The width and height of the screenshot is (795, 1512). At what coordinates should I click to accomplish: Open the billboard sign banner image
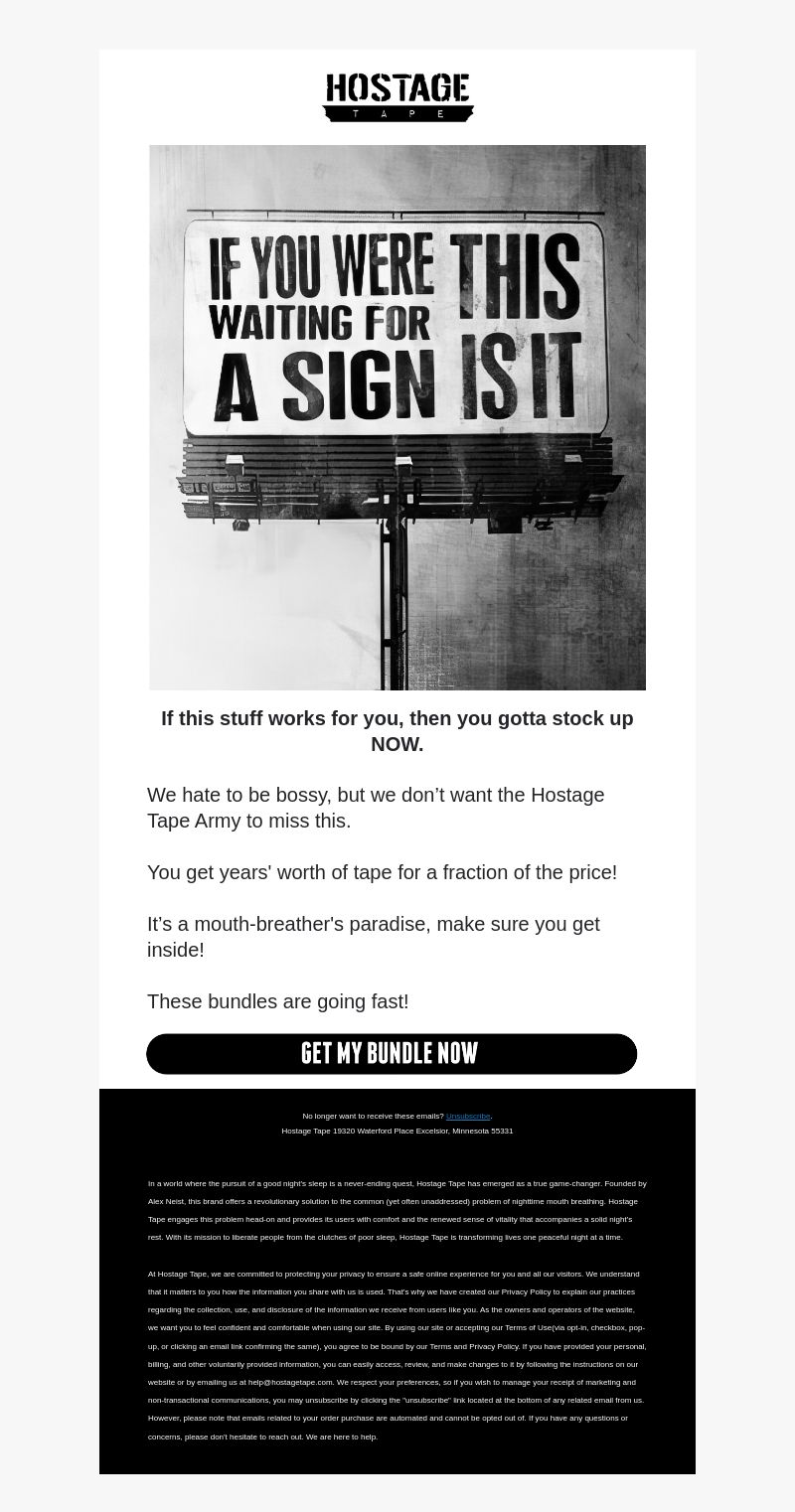click(397, 417)
